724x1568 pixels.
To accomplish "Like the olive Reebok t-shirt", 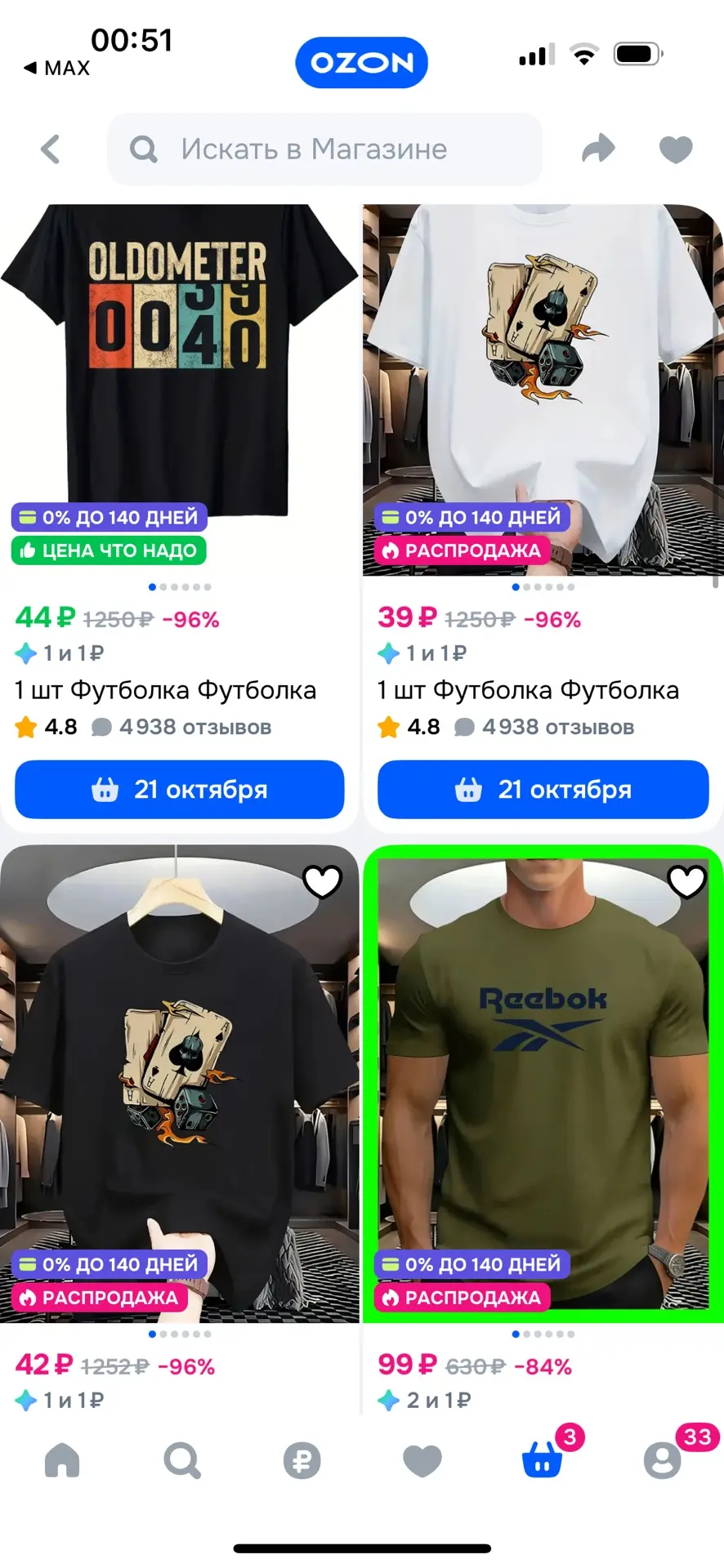I will coord(686,881).
